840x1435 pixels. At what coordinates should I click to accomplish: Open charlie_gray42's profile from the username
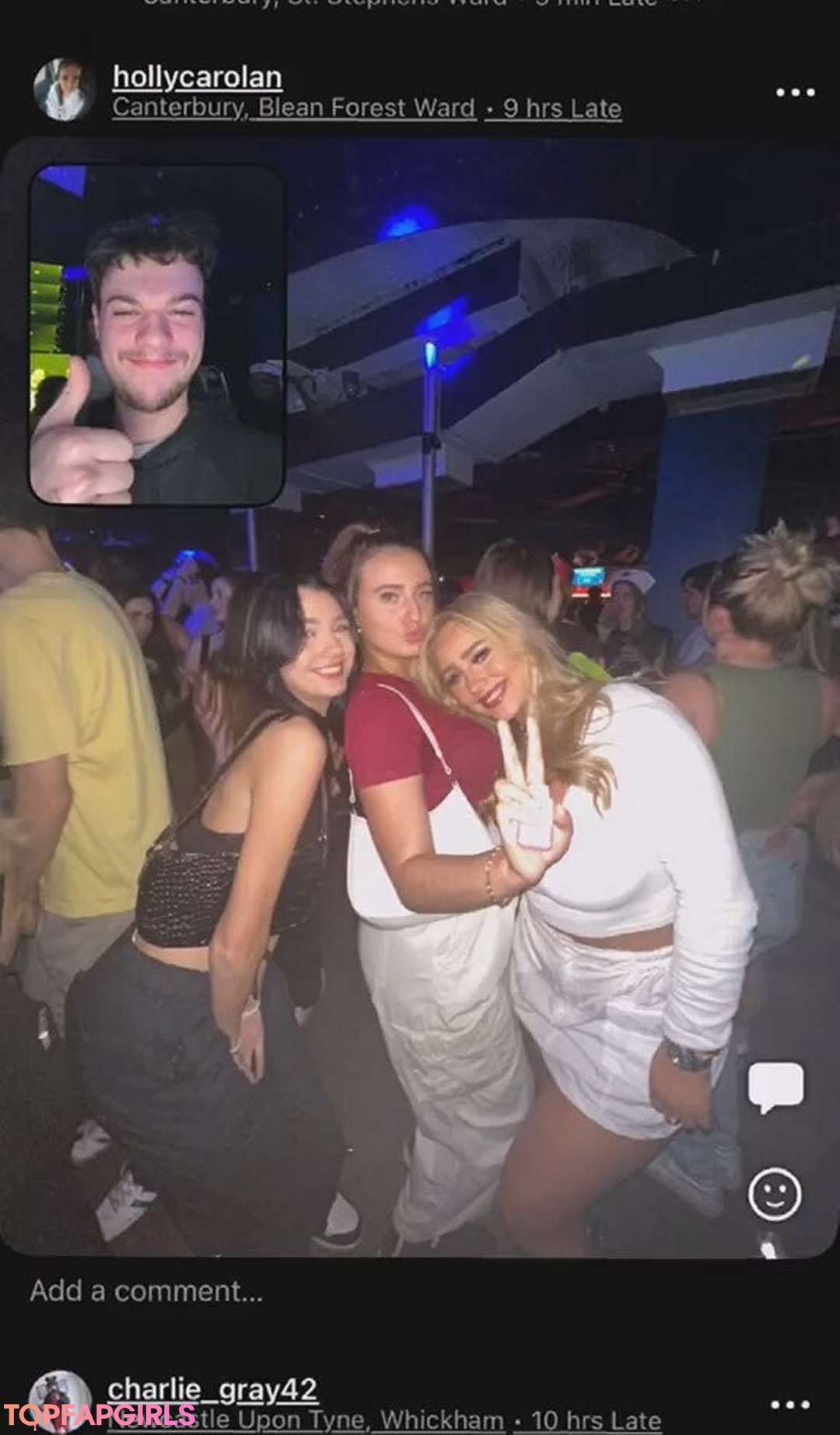point(212,1389)
